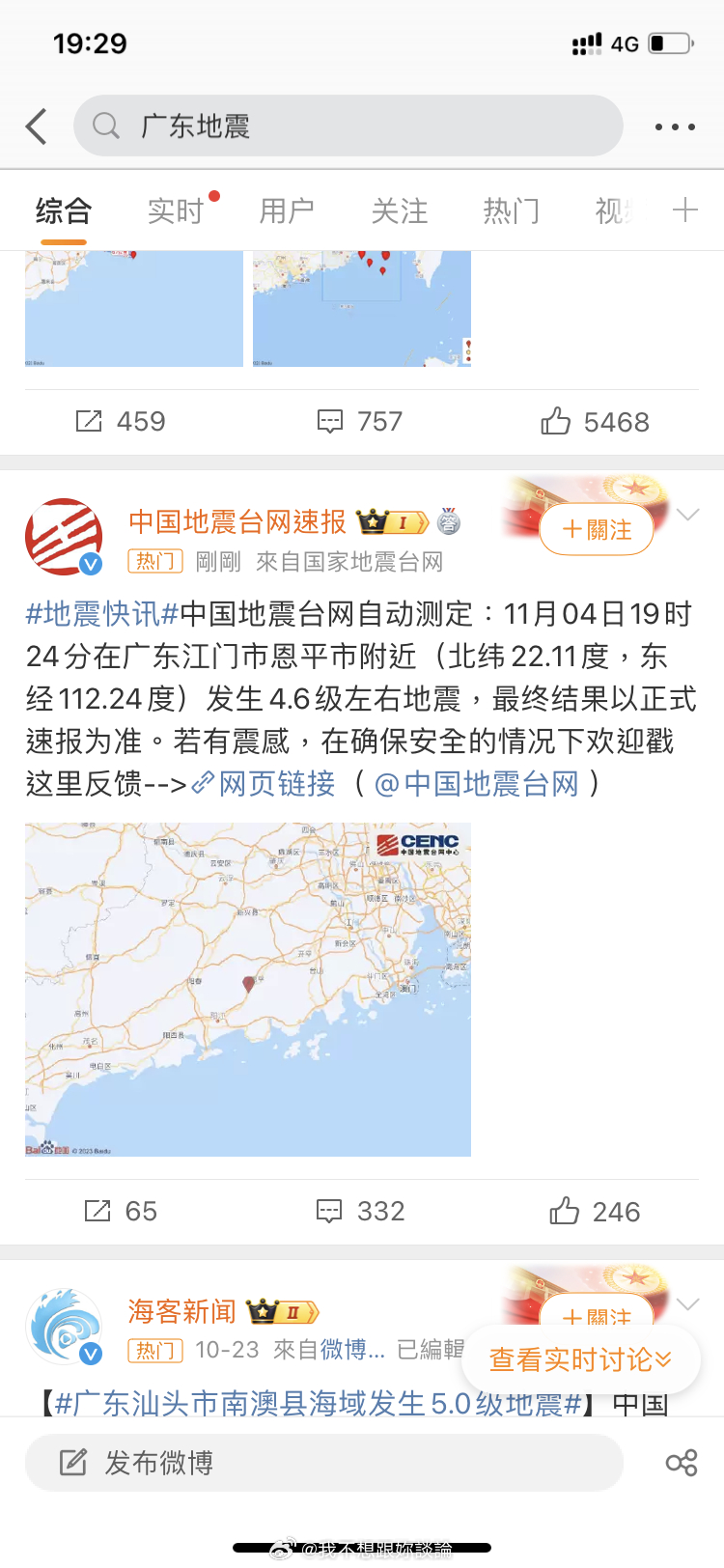Image resolution: width=724 pixels, height=1568 pixels.
Task: Tap 发布微博 to compose a post
Action: tap(324, 1463)
